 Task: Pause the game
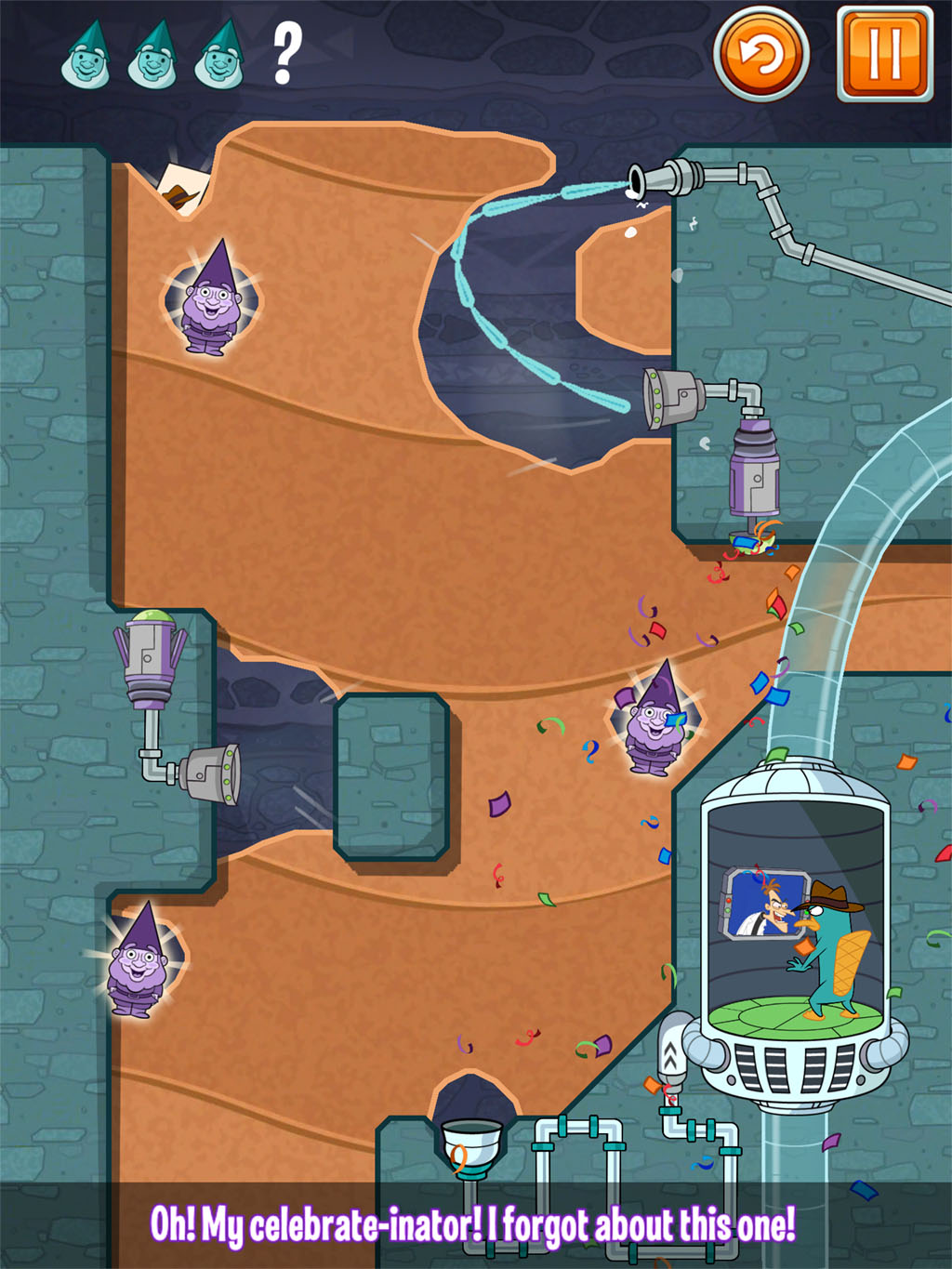(884, 54)
